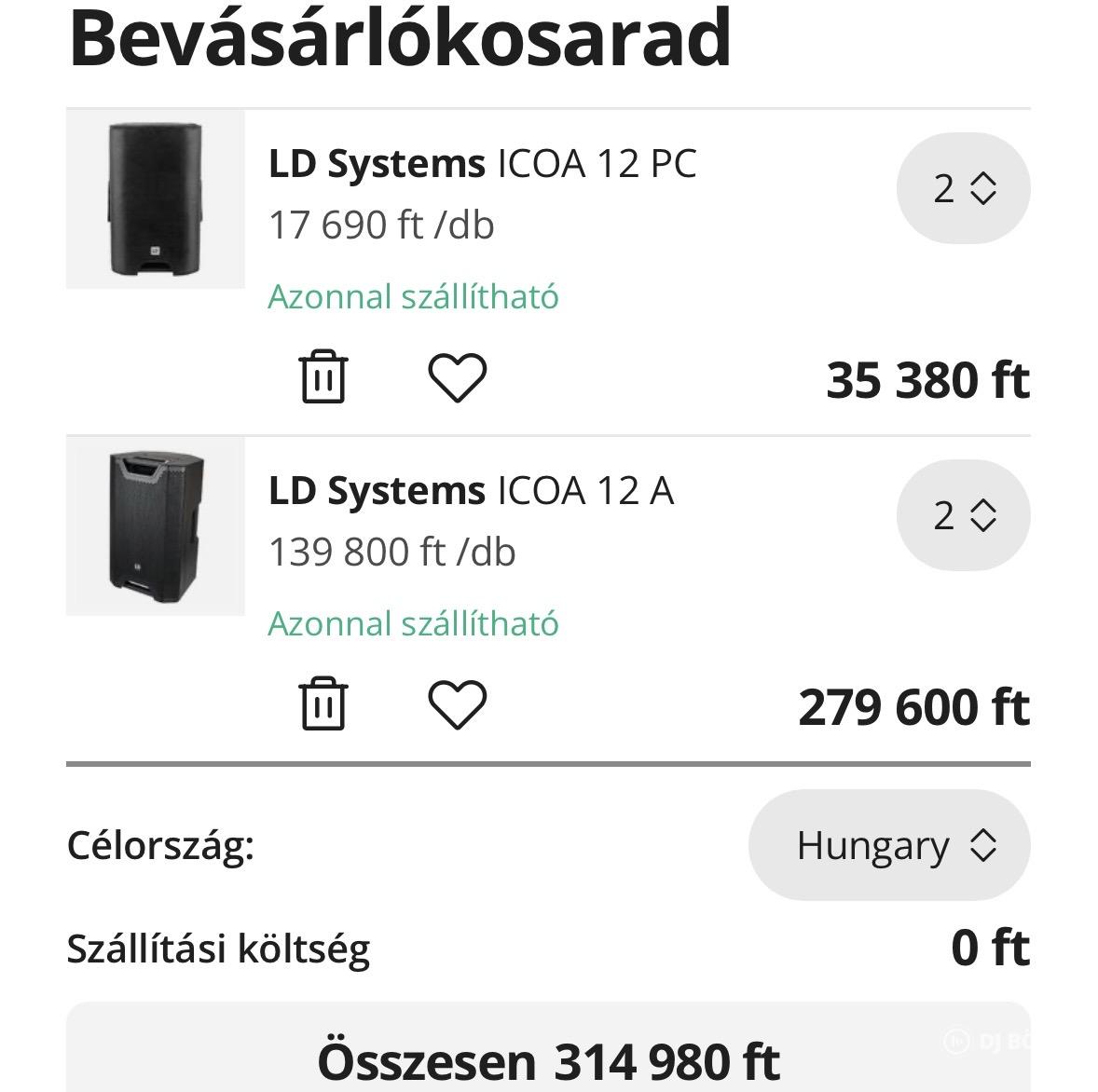Open the Hungary destination country dropdown
Image resolution: width=1098 pixels, height=1092 pixels.
click(x=888, y=845)
